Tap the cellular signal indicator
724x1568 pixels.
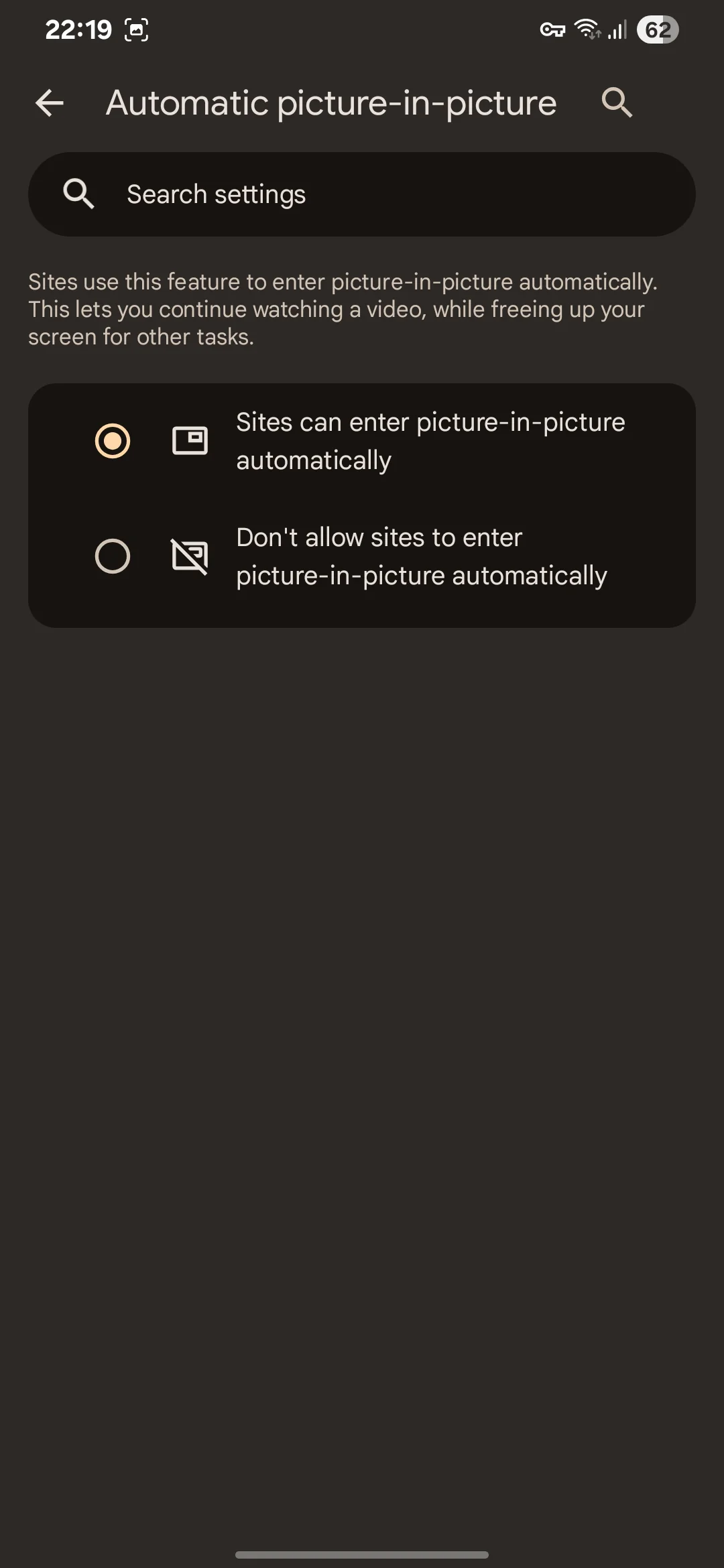pyautogui.click(x=614, y=28)
